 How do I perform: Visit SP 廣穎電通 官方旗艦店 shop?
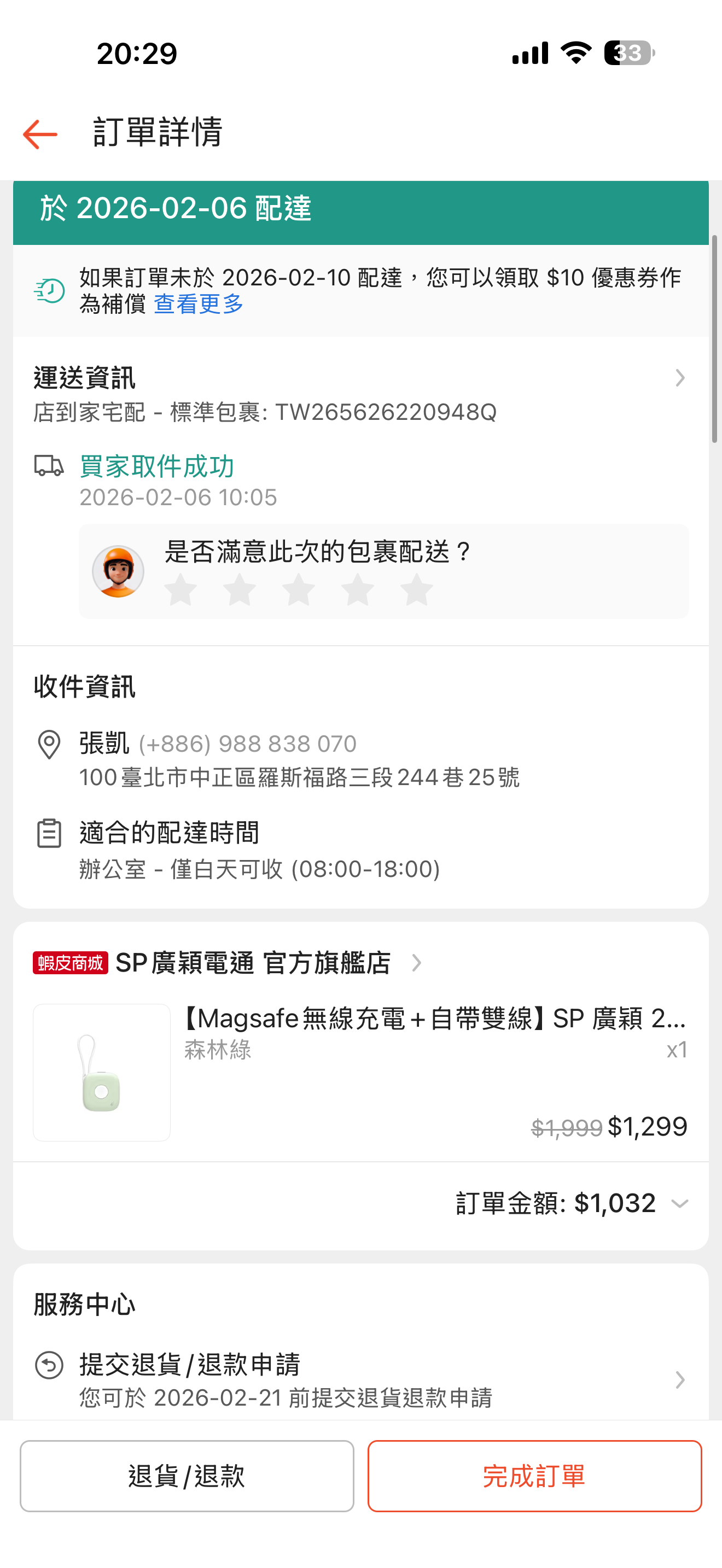(x=253, y=963)
